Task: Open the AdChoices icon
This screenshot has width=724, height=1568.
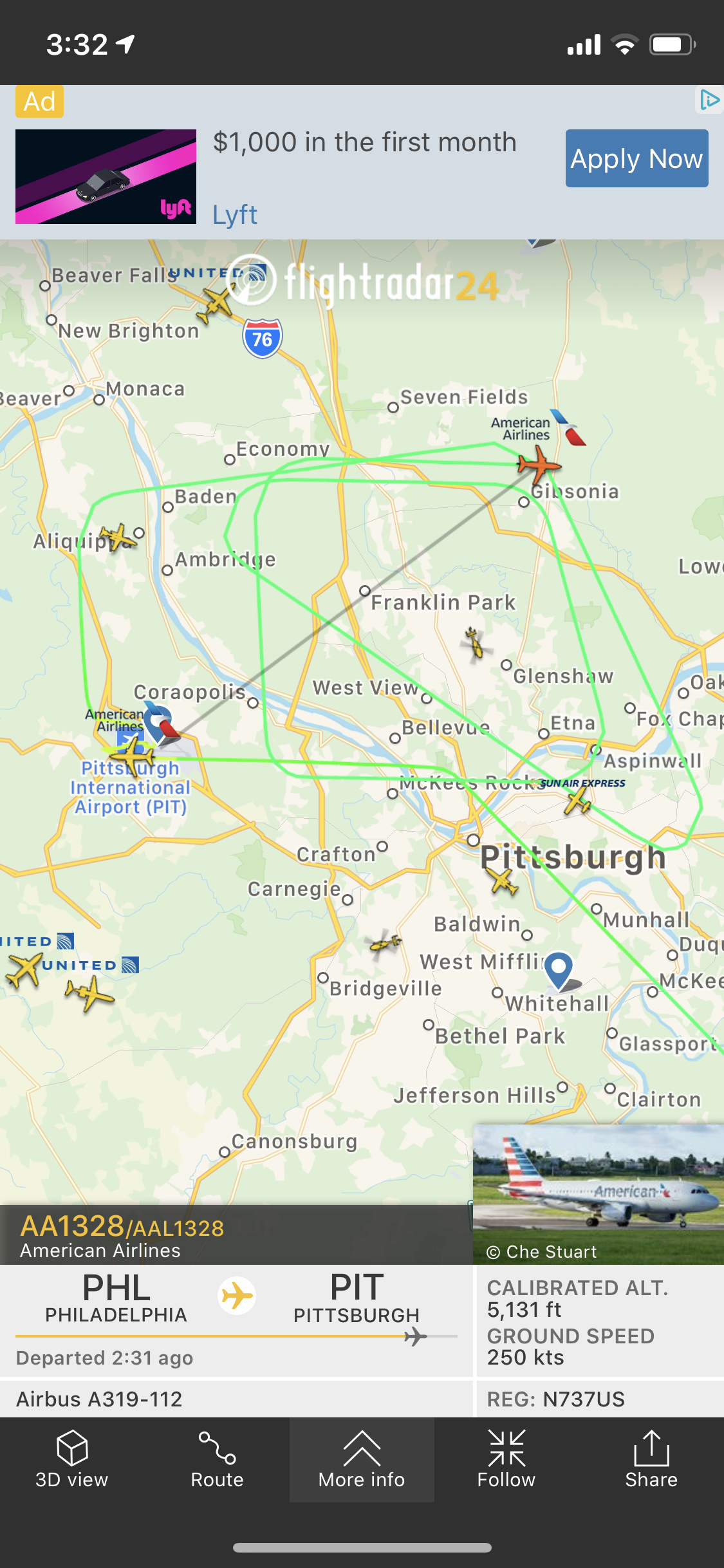Action: [709, 100]
